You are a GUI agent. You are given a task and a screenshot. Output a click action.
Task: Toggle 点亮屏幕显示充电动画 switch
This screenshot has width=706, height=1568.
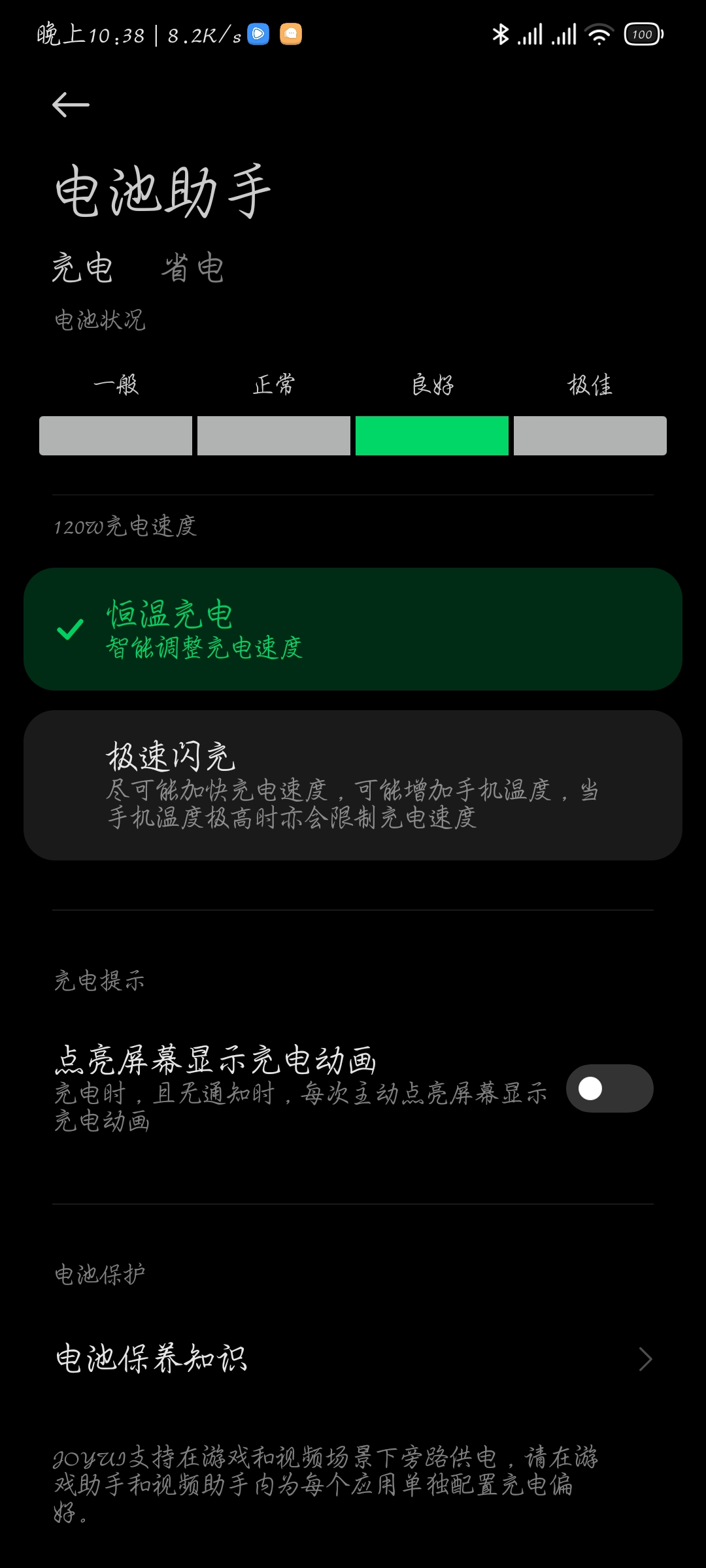click(x=609, y=1088)
